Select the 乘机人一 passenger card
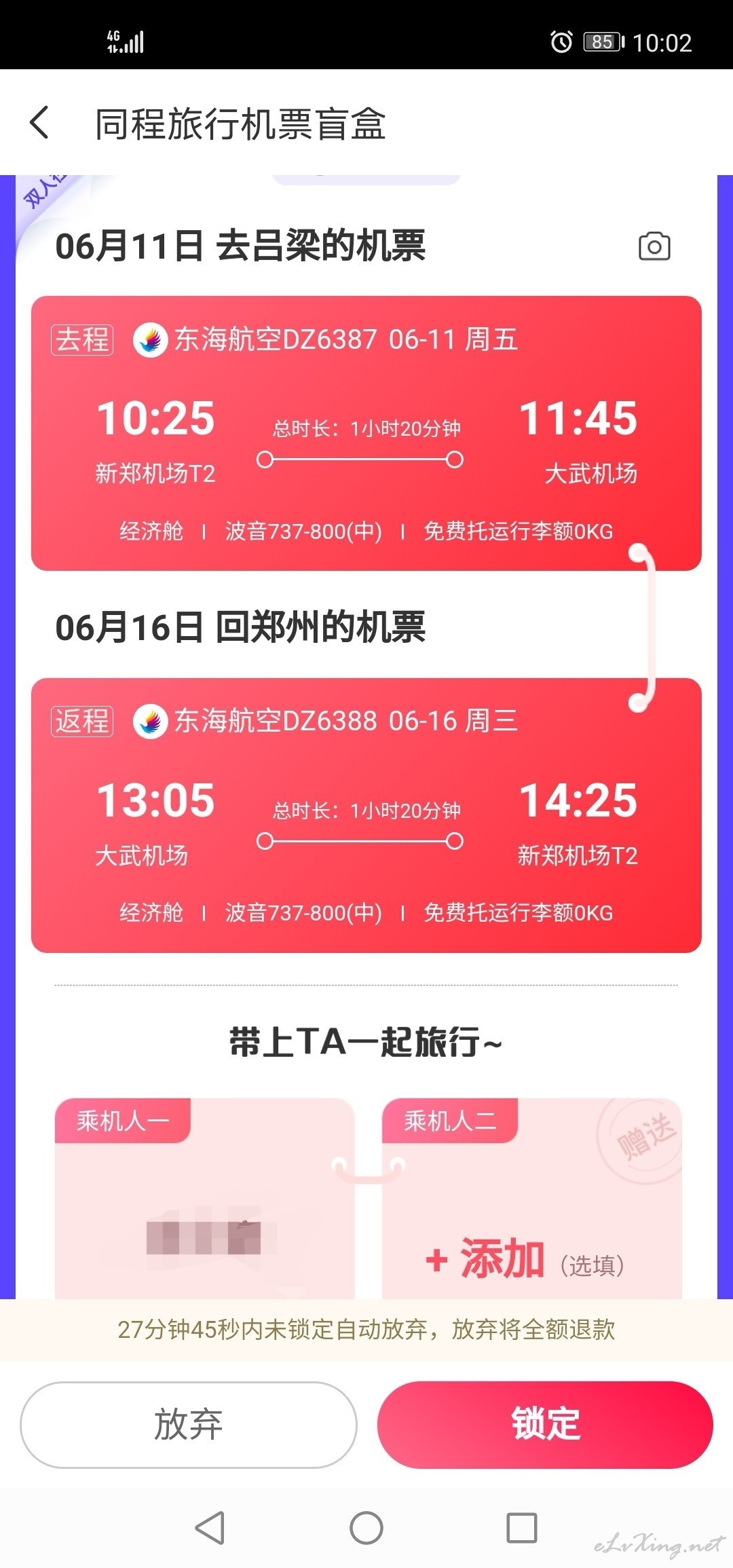This screenshot has height=1568, width=733. pos(204,1199)
